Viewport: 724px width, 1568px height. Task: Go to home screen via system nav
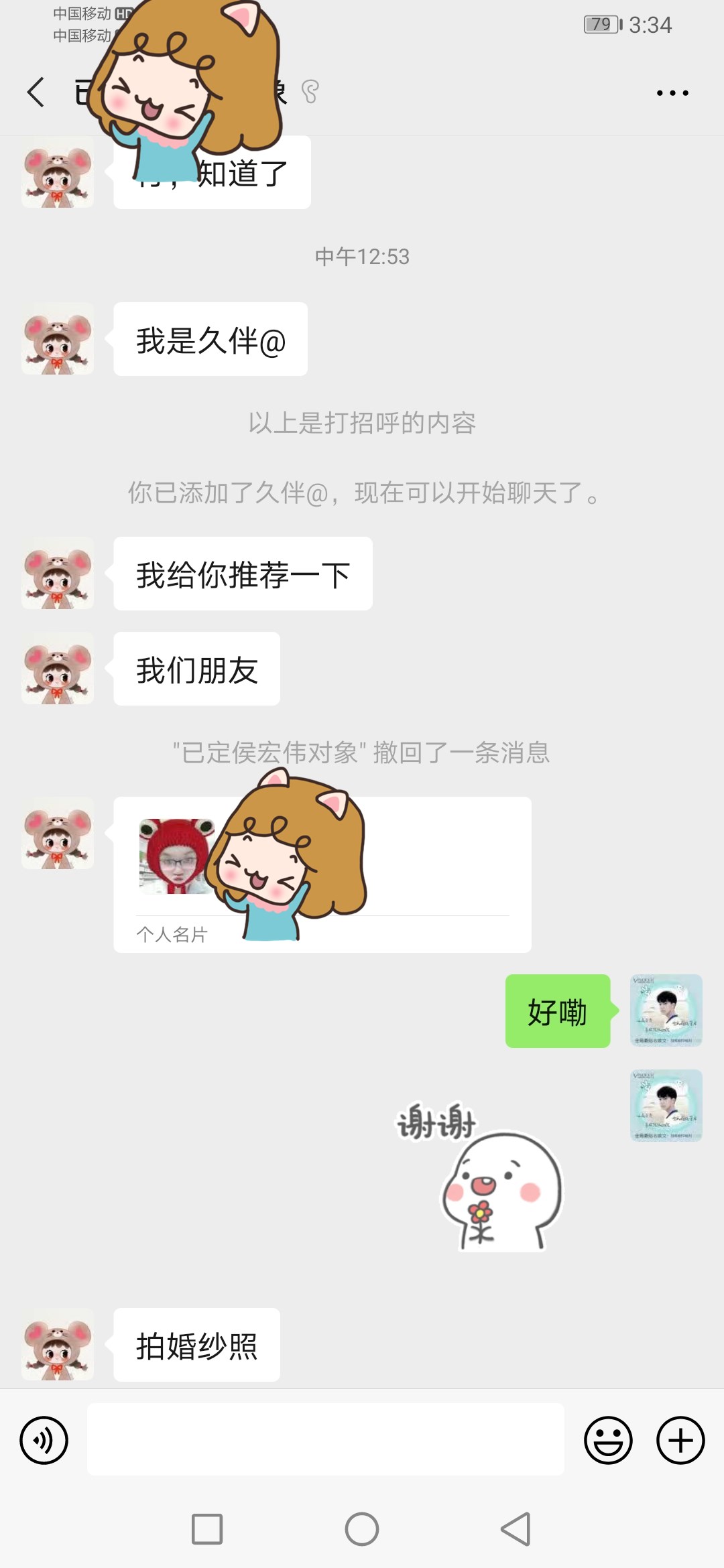point(362,1529)
